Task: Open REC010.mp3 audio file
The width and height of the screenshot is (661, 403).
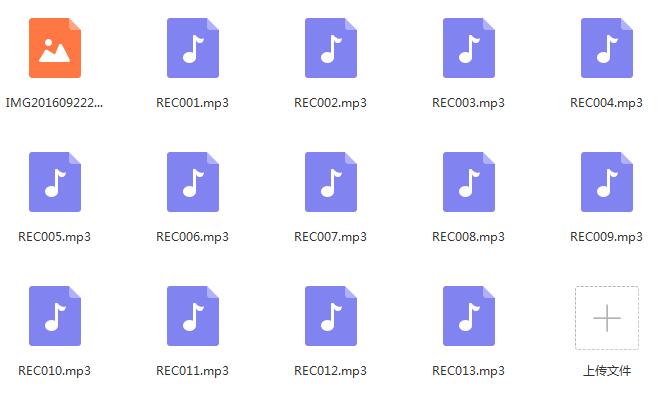Action: pos(55,317)
